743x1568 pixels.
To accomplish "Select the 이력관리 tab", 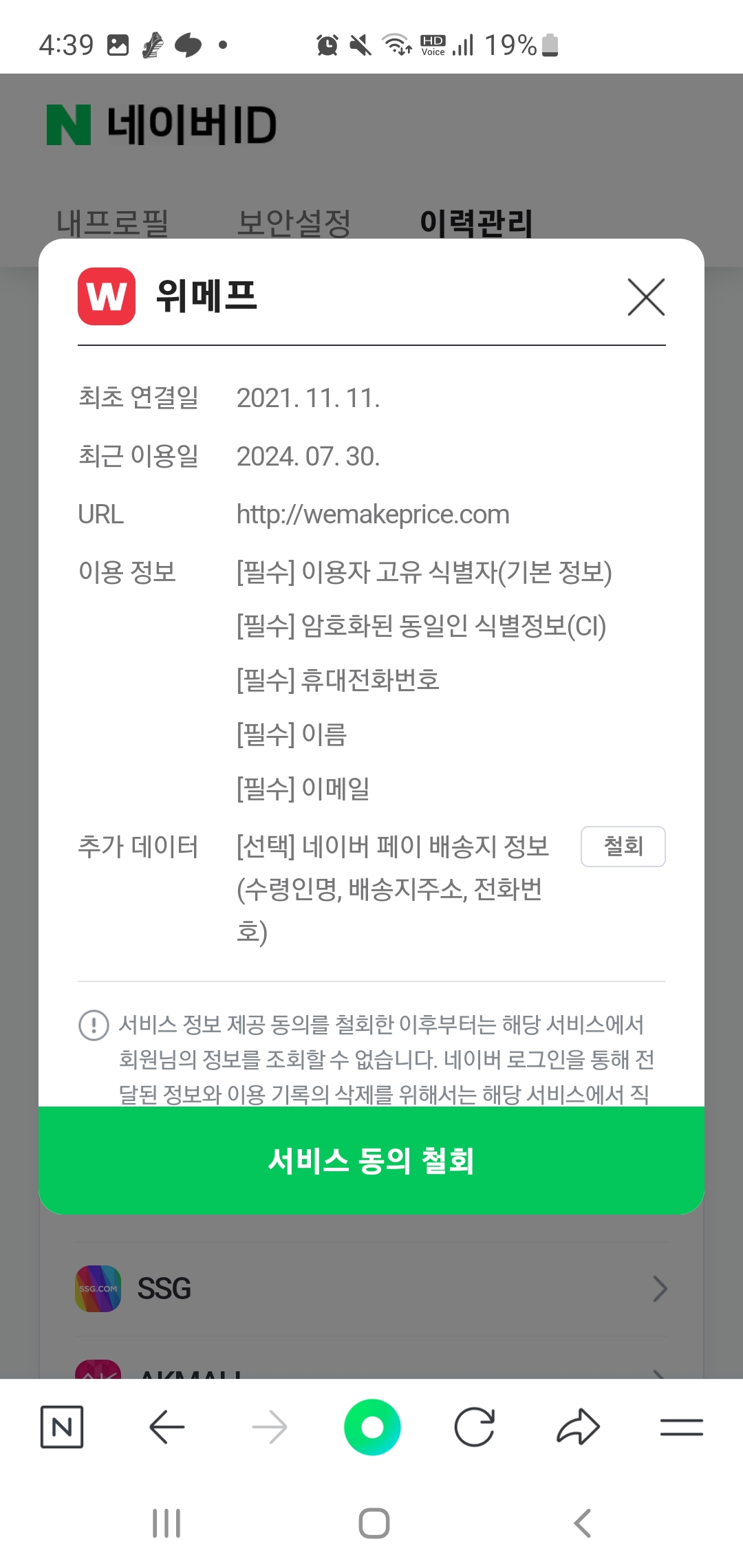I will click(476, 221).
